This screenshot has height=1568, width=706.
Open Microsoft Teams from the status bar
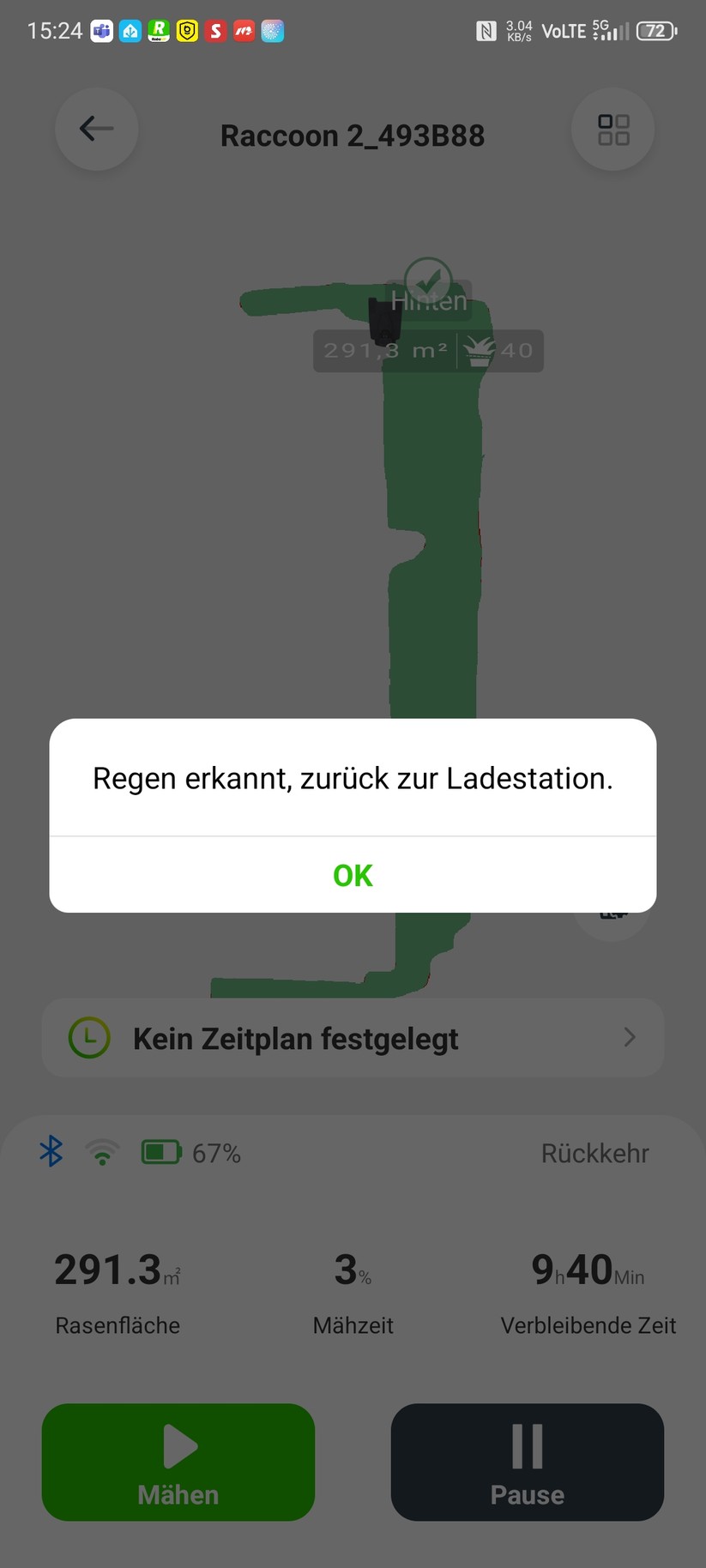(x=100, y=30)
